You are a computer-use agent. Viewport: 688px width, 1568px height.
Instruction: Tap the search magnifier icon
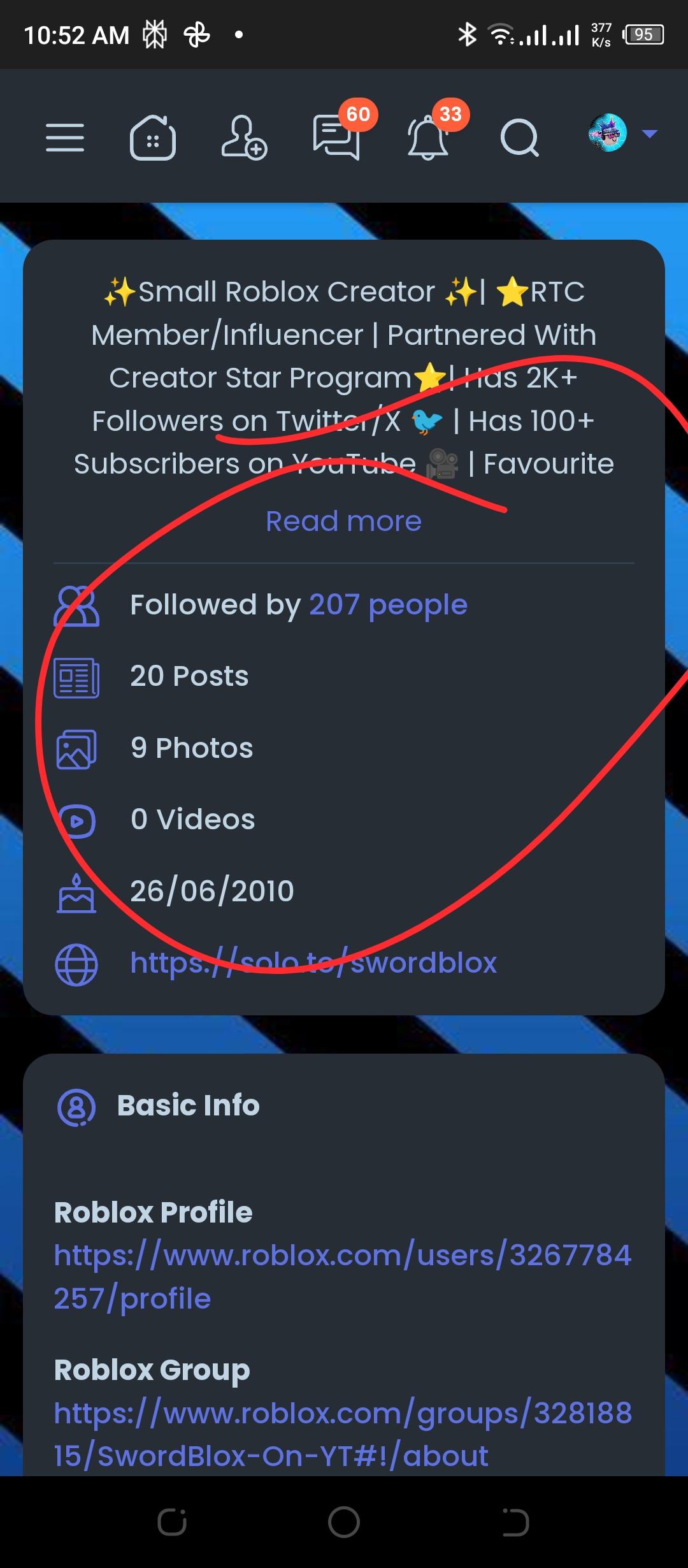[519, 138]
